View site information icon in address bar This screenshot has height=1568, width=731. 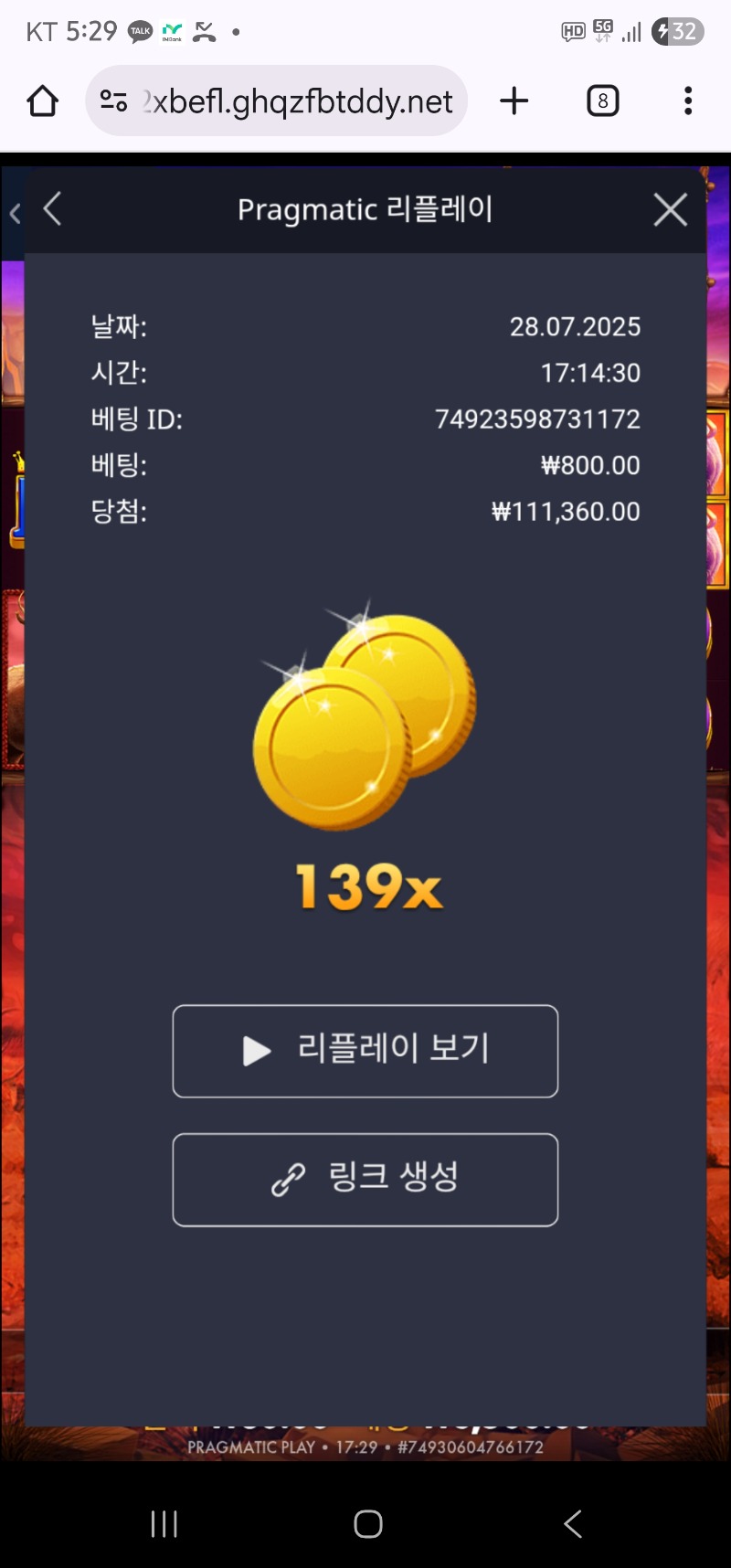(x=113, y=101)
